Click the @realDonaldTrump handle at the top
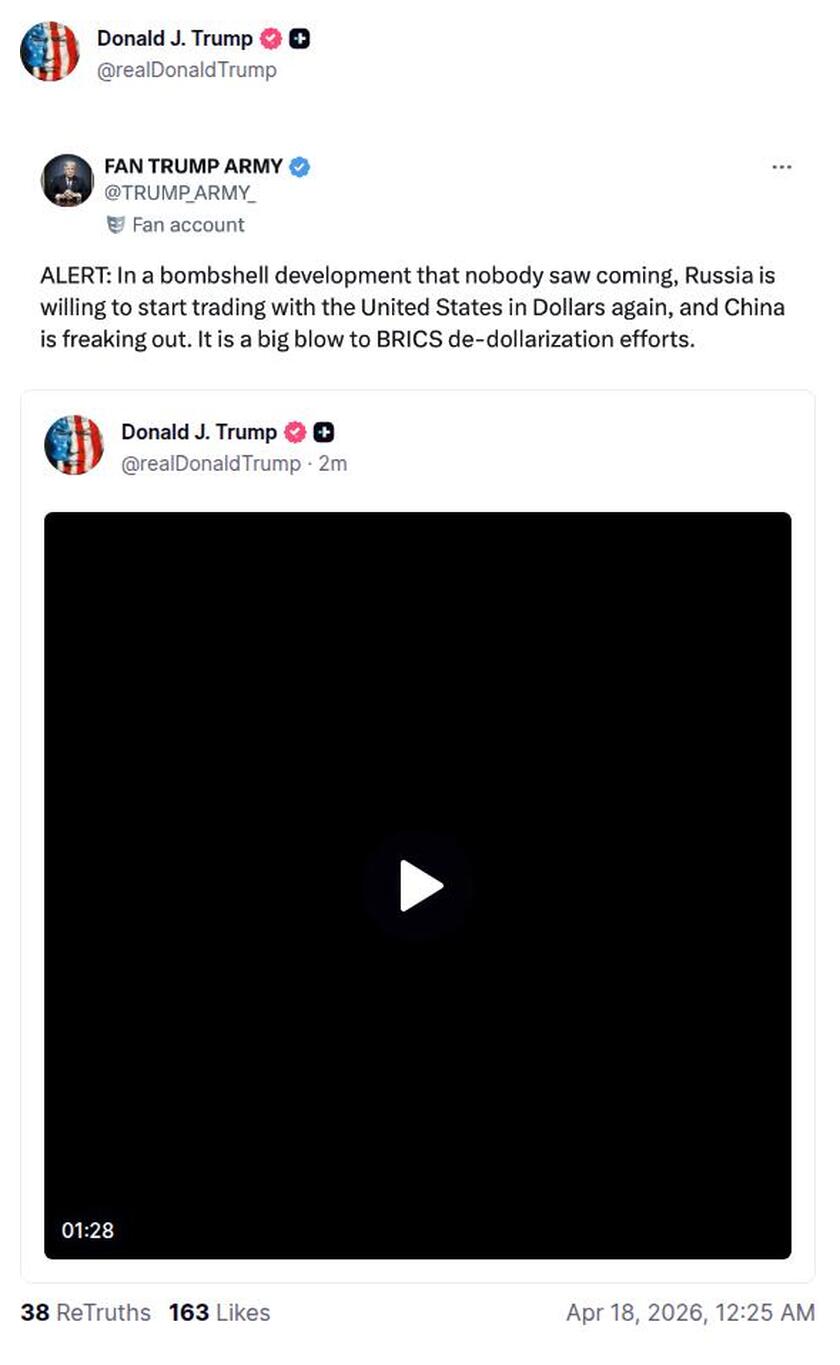Viewport: 840px width, 1365px height. tap(190, 70)
